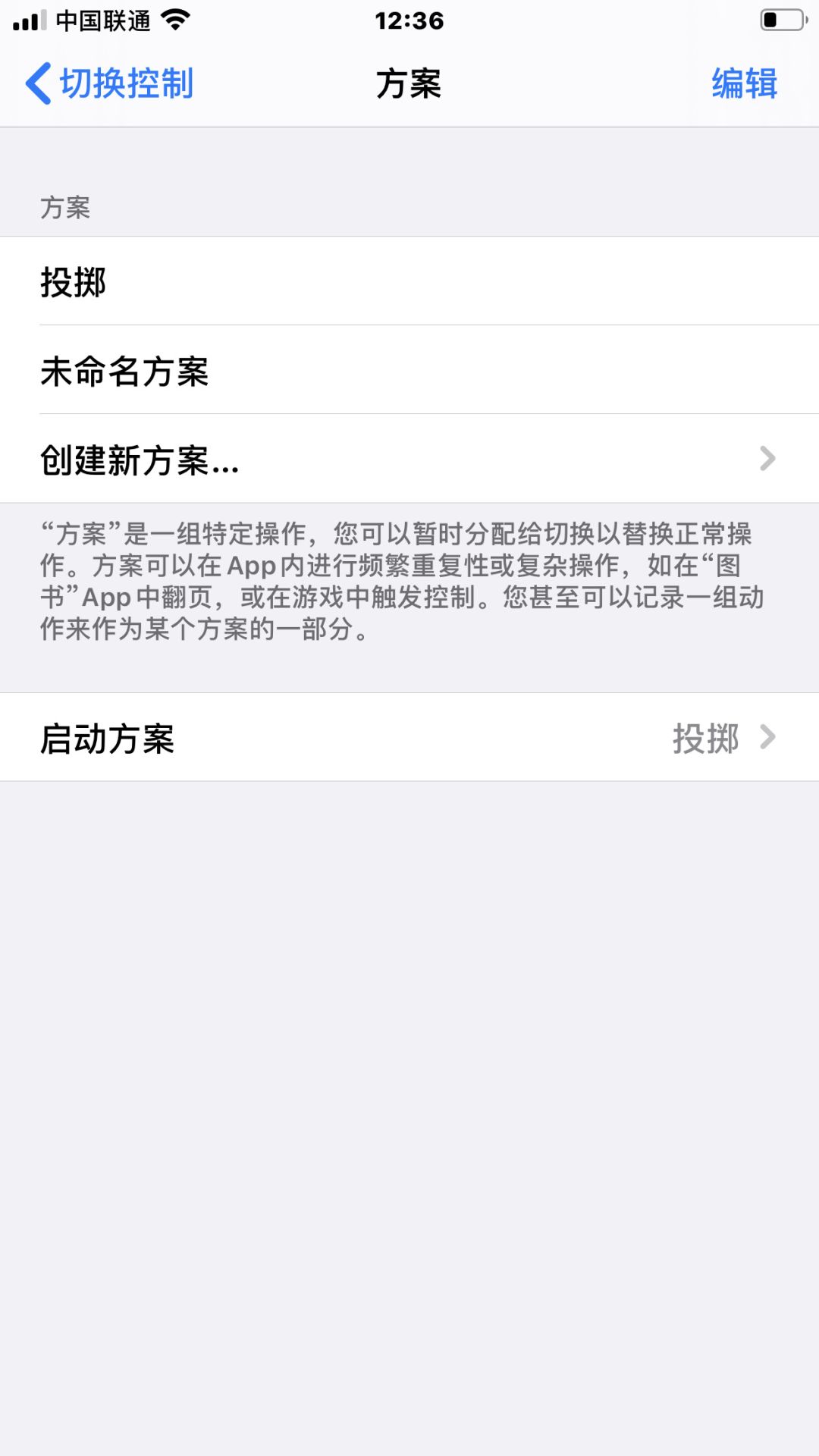Open the 投掷 recipe
819x1456 pixels.
tap(409, 281)
